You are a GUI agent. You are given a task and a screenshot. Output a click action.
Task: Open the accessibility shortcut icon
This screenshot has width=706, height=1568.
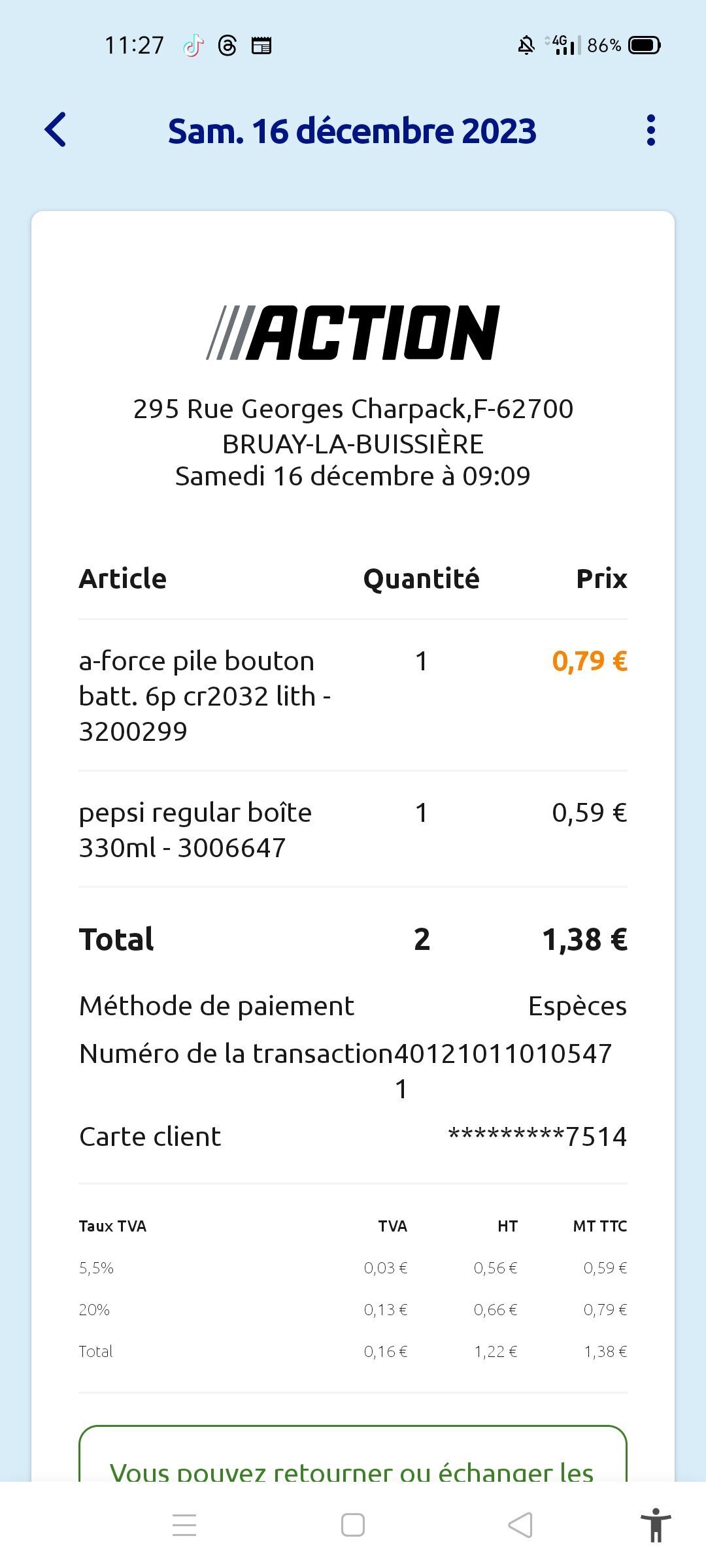[656, 1525]
